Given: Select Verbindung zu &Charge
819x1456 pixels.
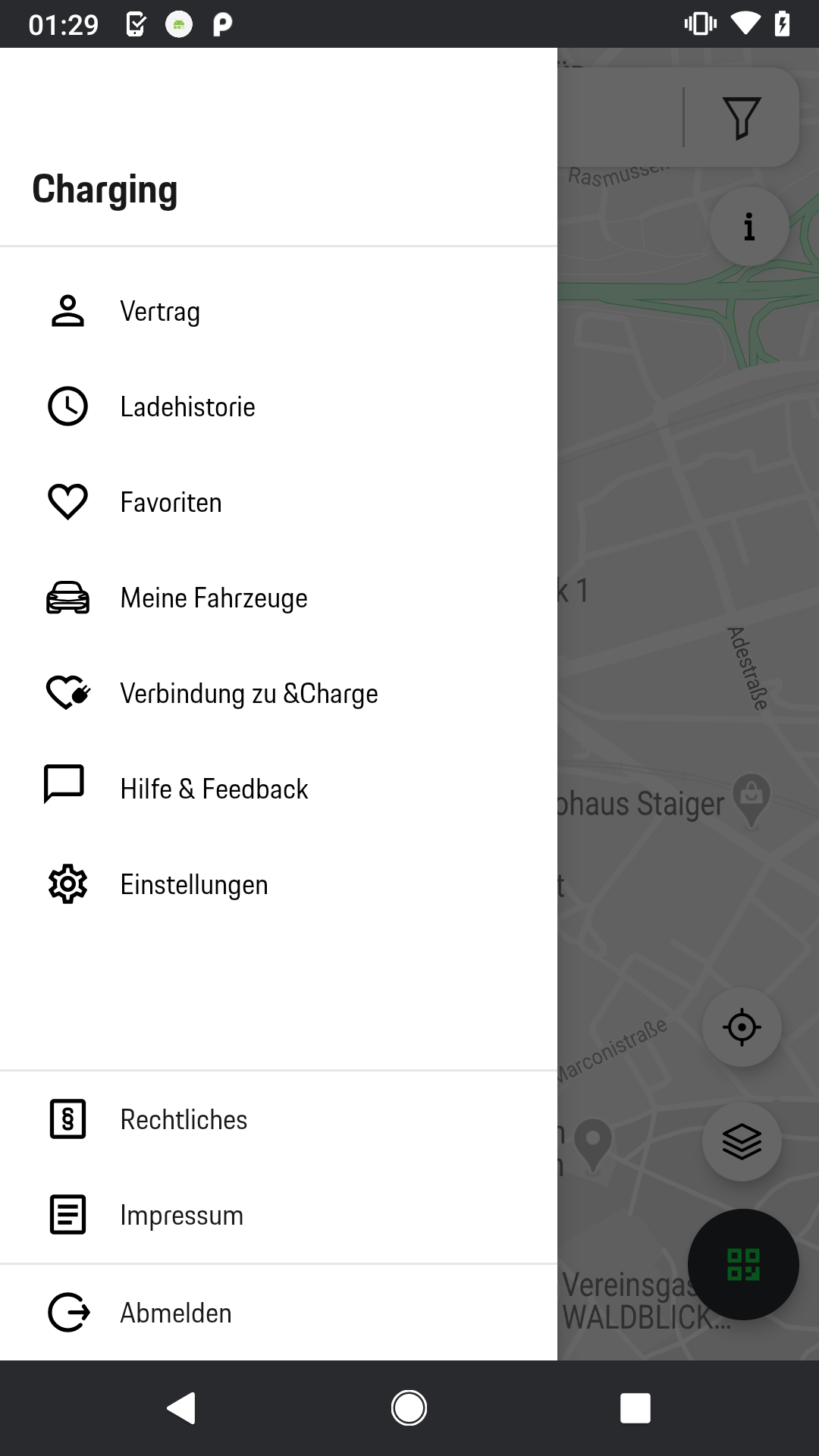Looking at the screenshot, I should click(248, 694).
